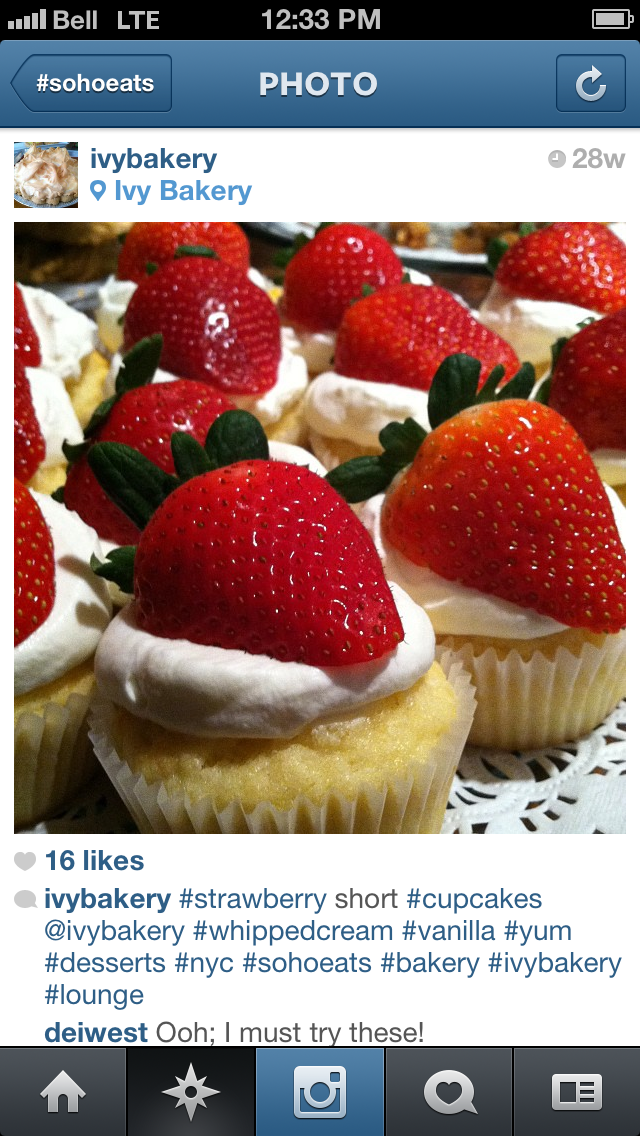The height and width of the screenshot is (1136, 640).
Task: Open the profile tab
Action: tap(577, 1092)
